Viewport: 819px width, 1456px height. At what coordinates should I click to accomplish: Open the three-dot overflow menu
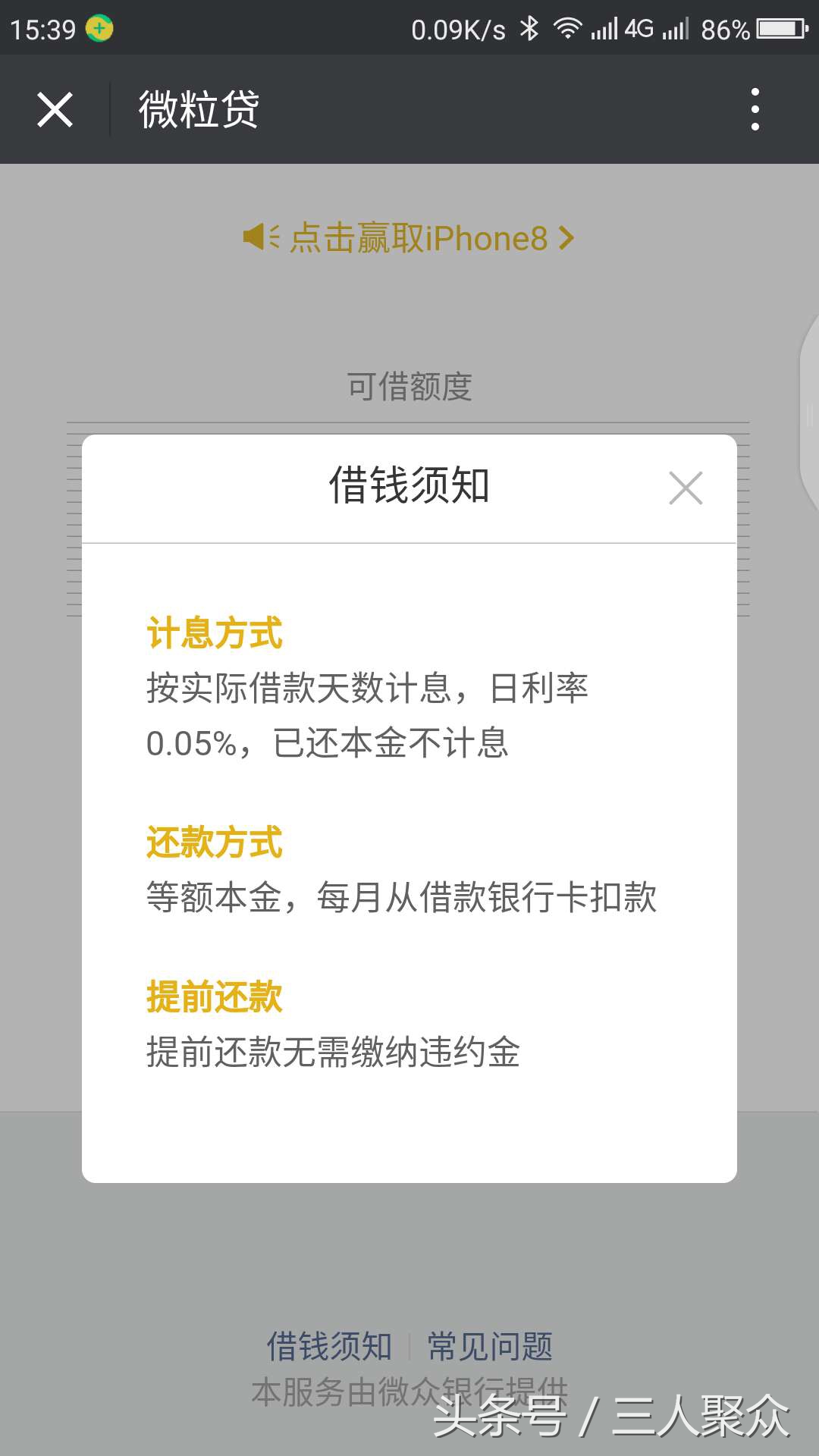[x=753, y=108]
